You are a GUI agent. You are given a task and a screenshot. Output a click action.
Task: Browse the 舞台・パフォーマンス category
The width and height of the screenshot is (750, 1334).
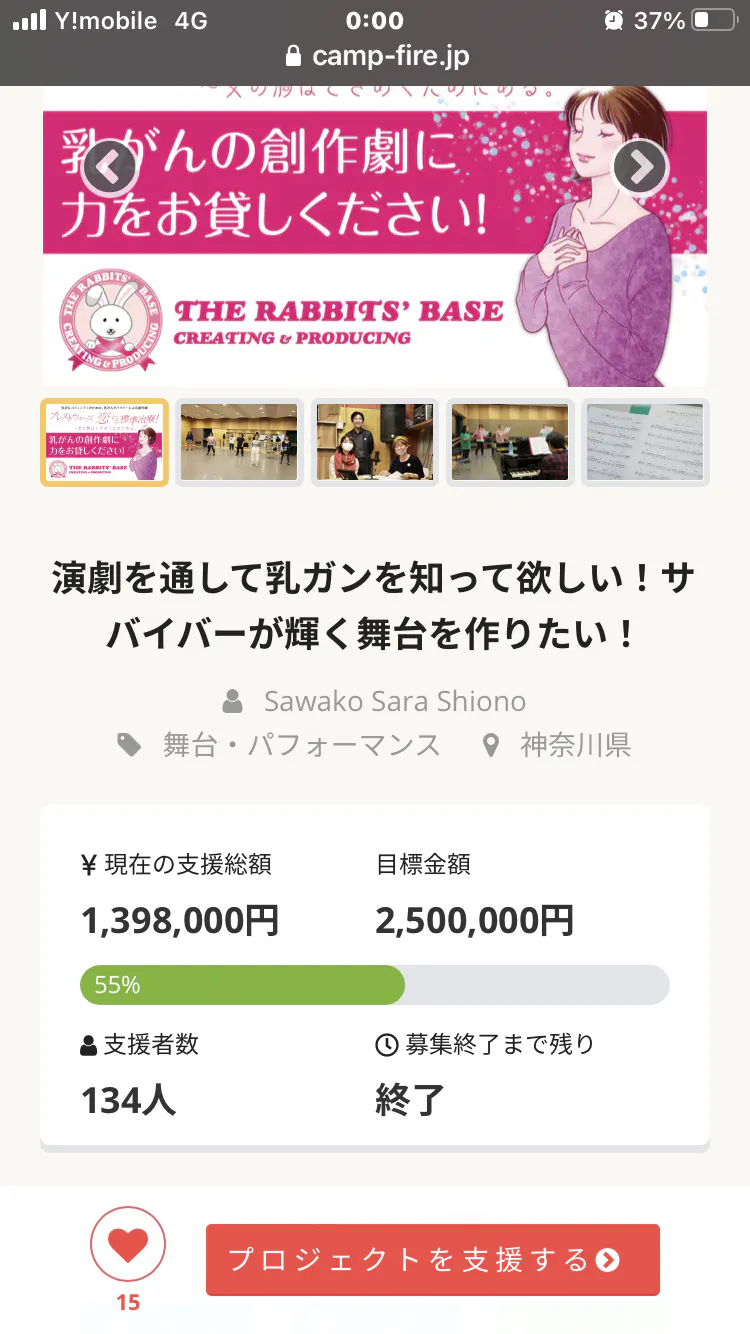coord(301,745)
